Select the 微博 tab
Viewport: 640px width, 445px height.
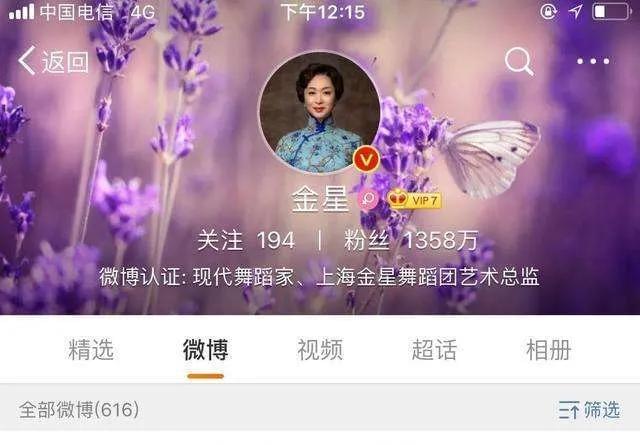[205, 349]
